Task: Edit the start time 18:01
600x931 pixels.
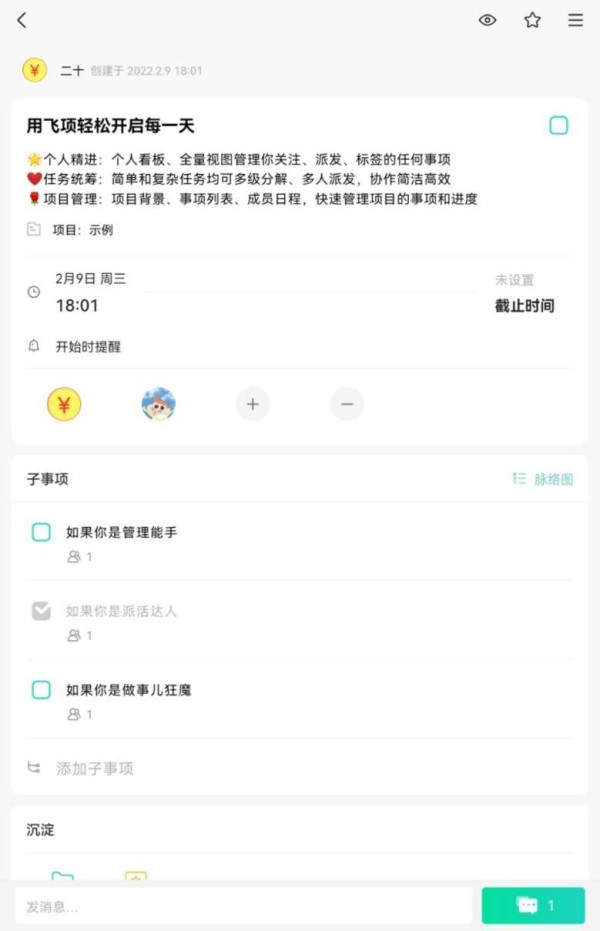Action: [77, 306]
